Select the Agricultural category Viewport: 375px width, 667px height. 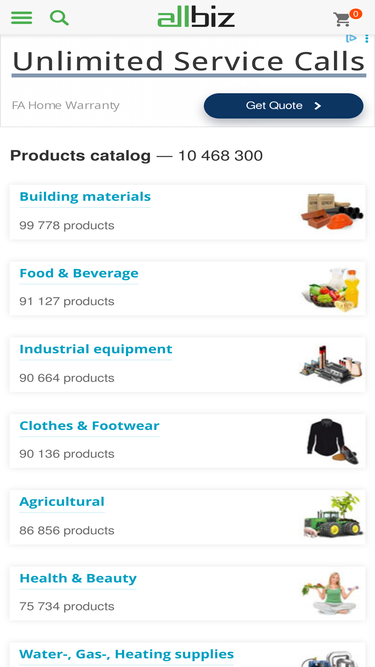pos(62,502)
